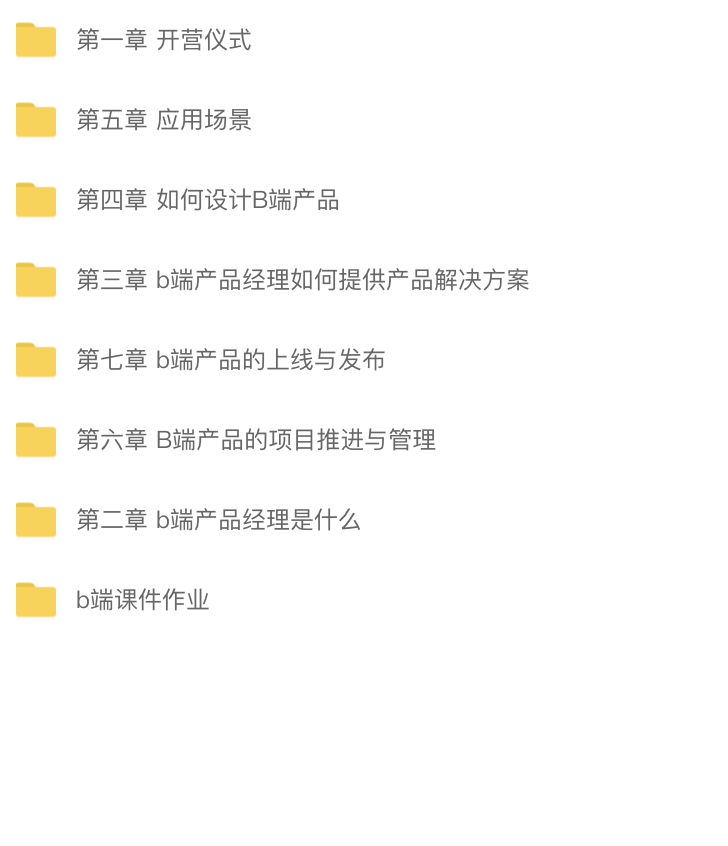
Task: Open the folder 第三章 b端产品经理如何提供产品解决方案
Action: coord(302,280)
